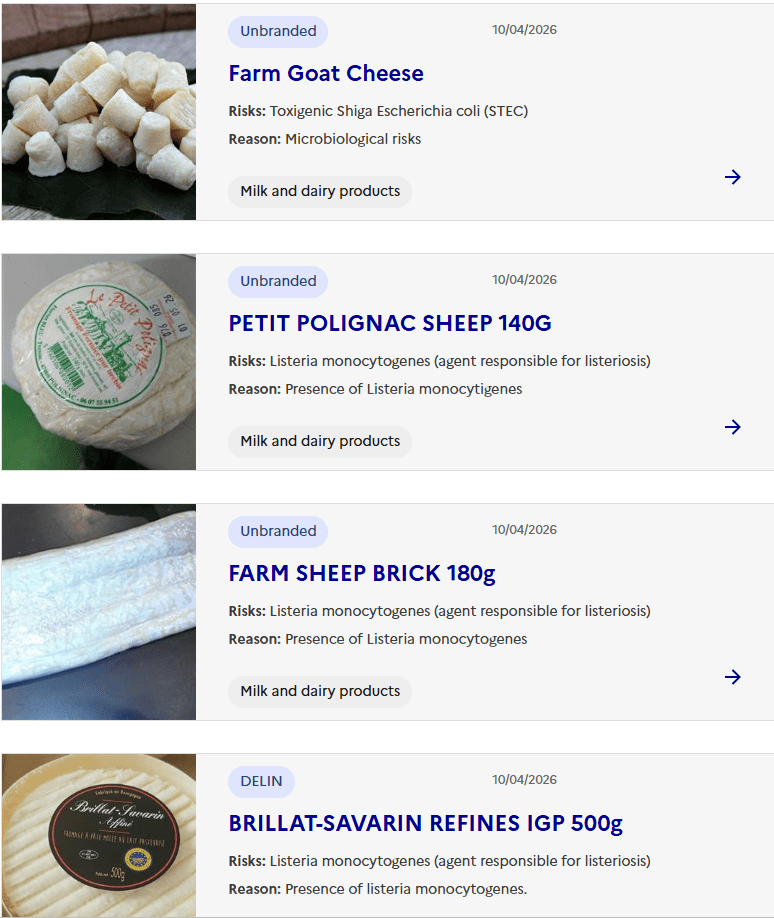Open the PETIT POLIGNAC SHEEP 140G recall
774x918 pixels.
(x=390, y=323)
